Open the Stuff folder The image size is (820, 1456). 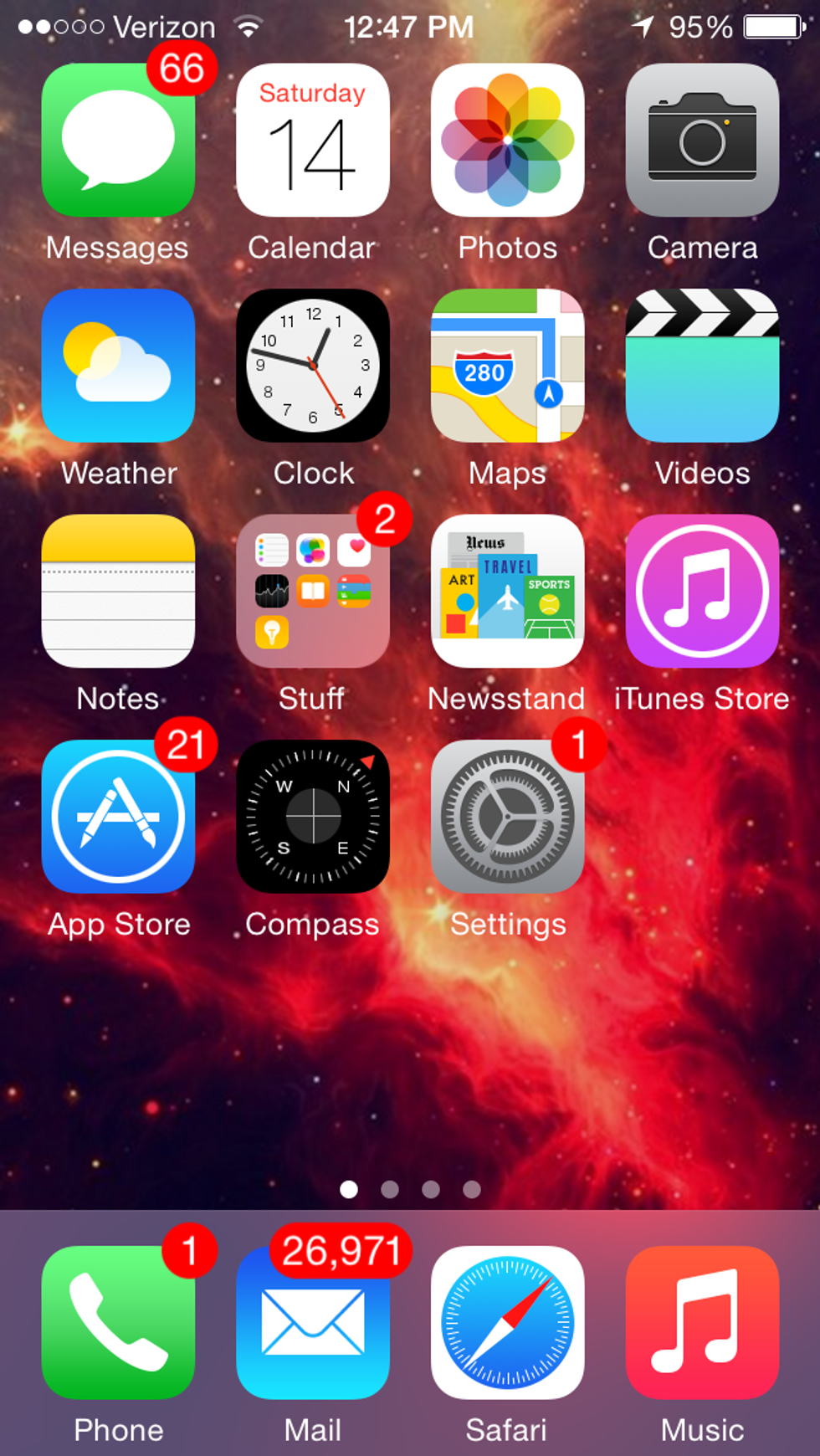(313, 591)
